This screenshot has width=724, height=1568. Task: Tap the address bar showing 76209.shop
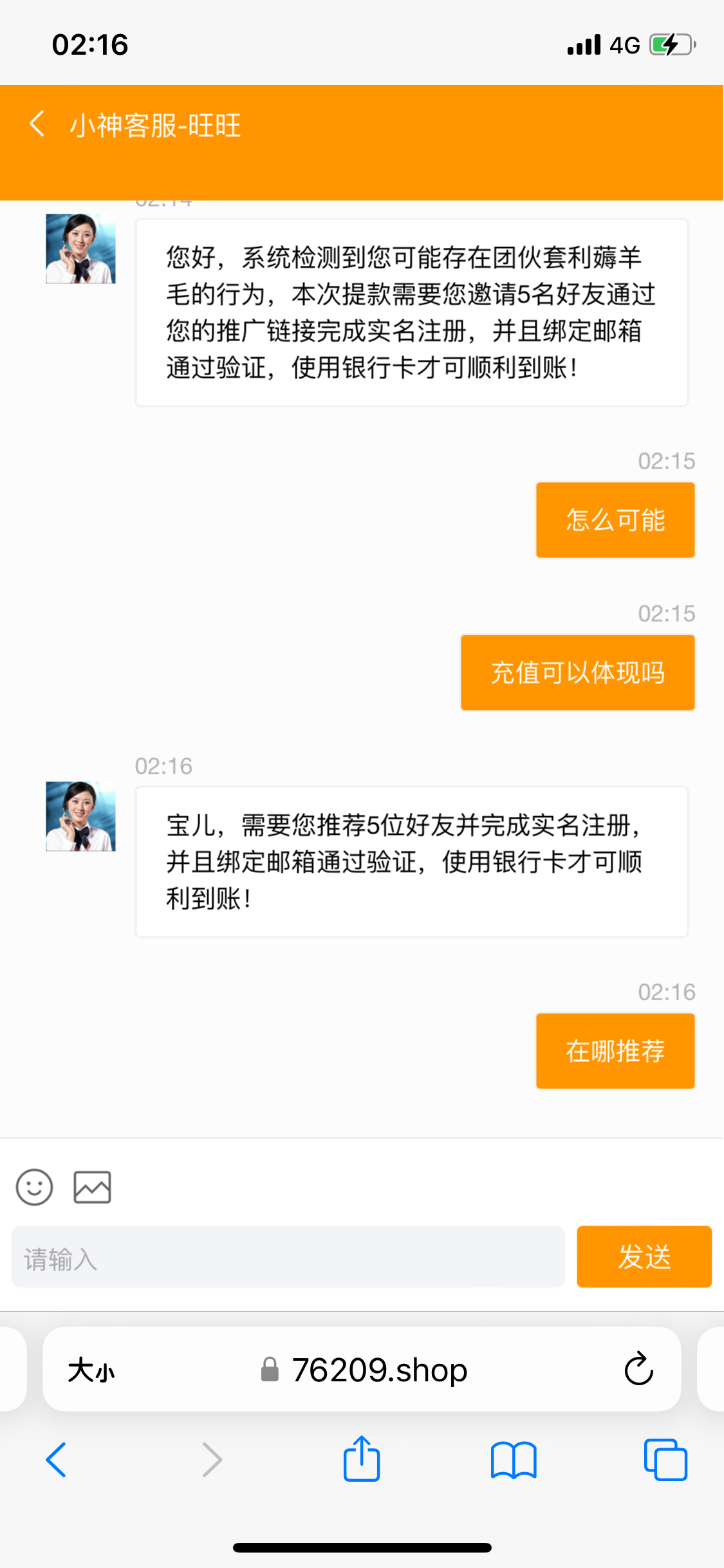(380, 1370)
